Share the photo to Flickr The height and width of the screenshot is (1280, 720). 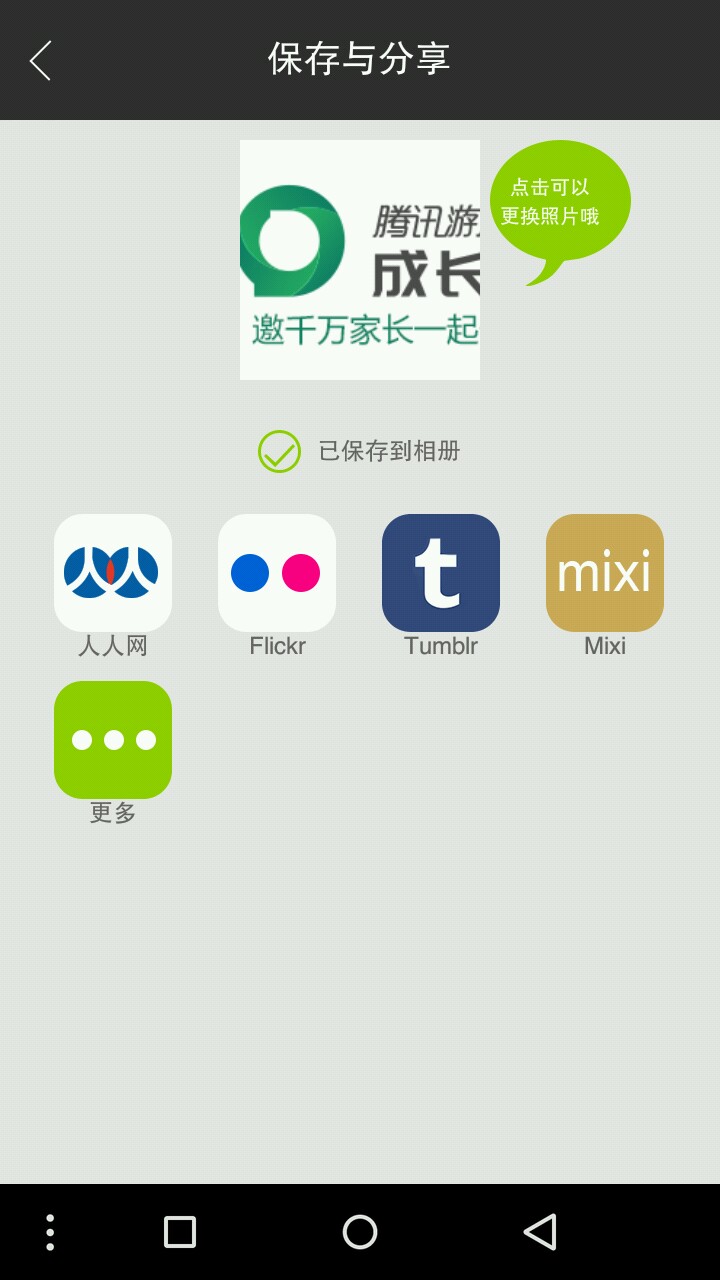pyautogui.click(x=277, y=573)
